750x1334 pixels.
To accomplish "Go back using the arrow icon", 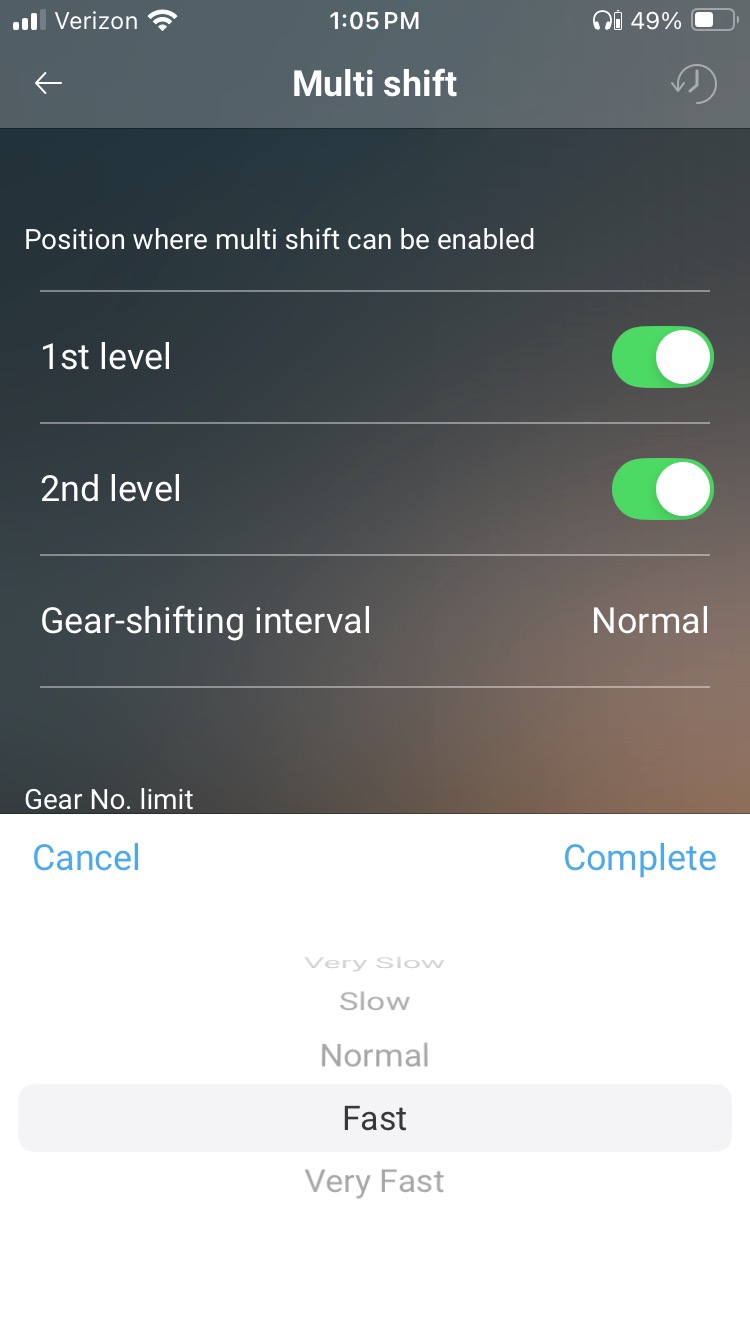I will 49,84.
